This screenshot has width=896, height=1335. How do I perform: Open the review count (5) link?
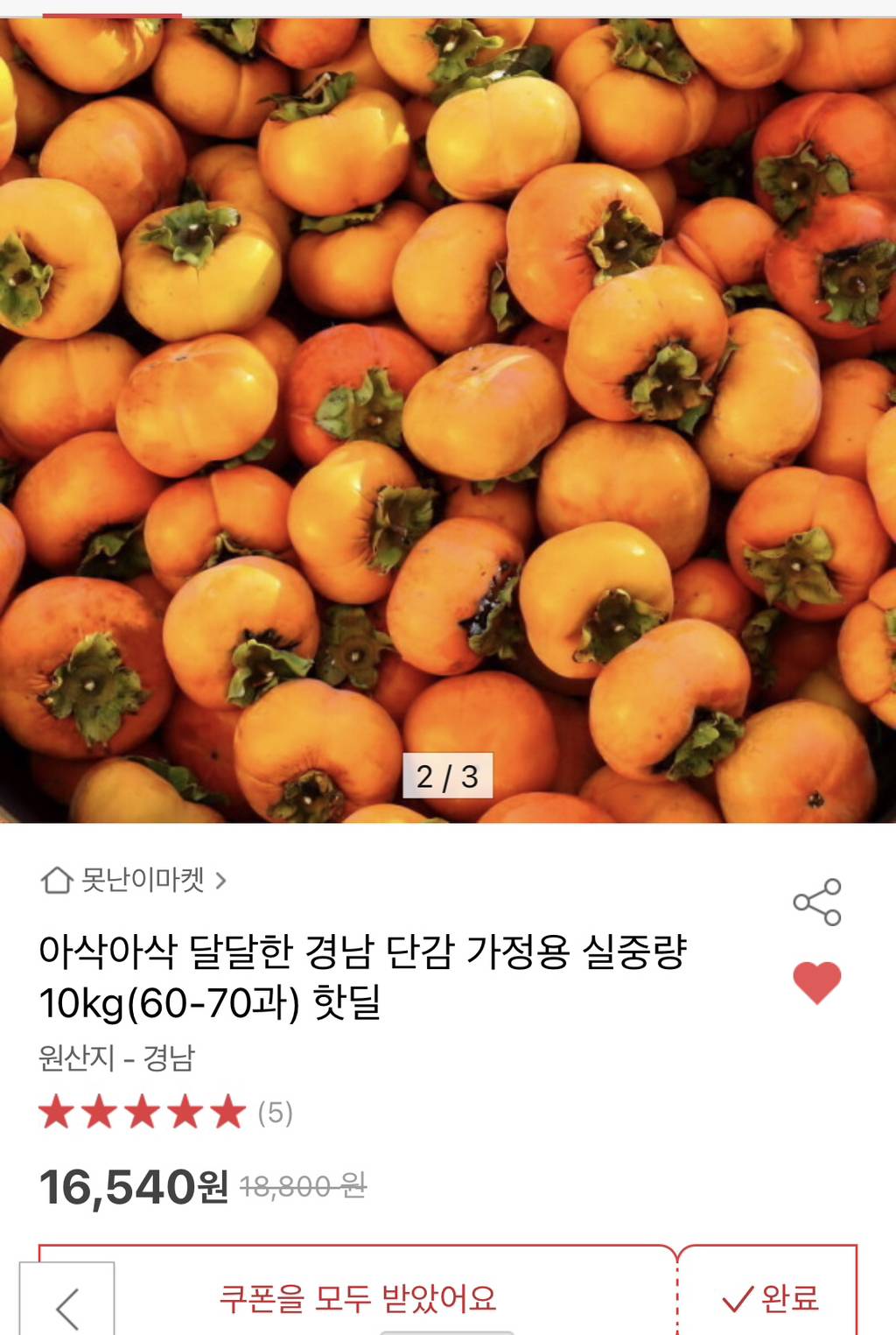(x=274, y=1113)
